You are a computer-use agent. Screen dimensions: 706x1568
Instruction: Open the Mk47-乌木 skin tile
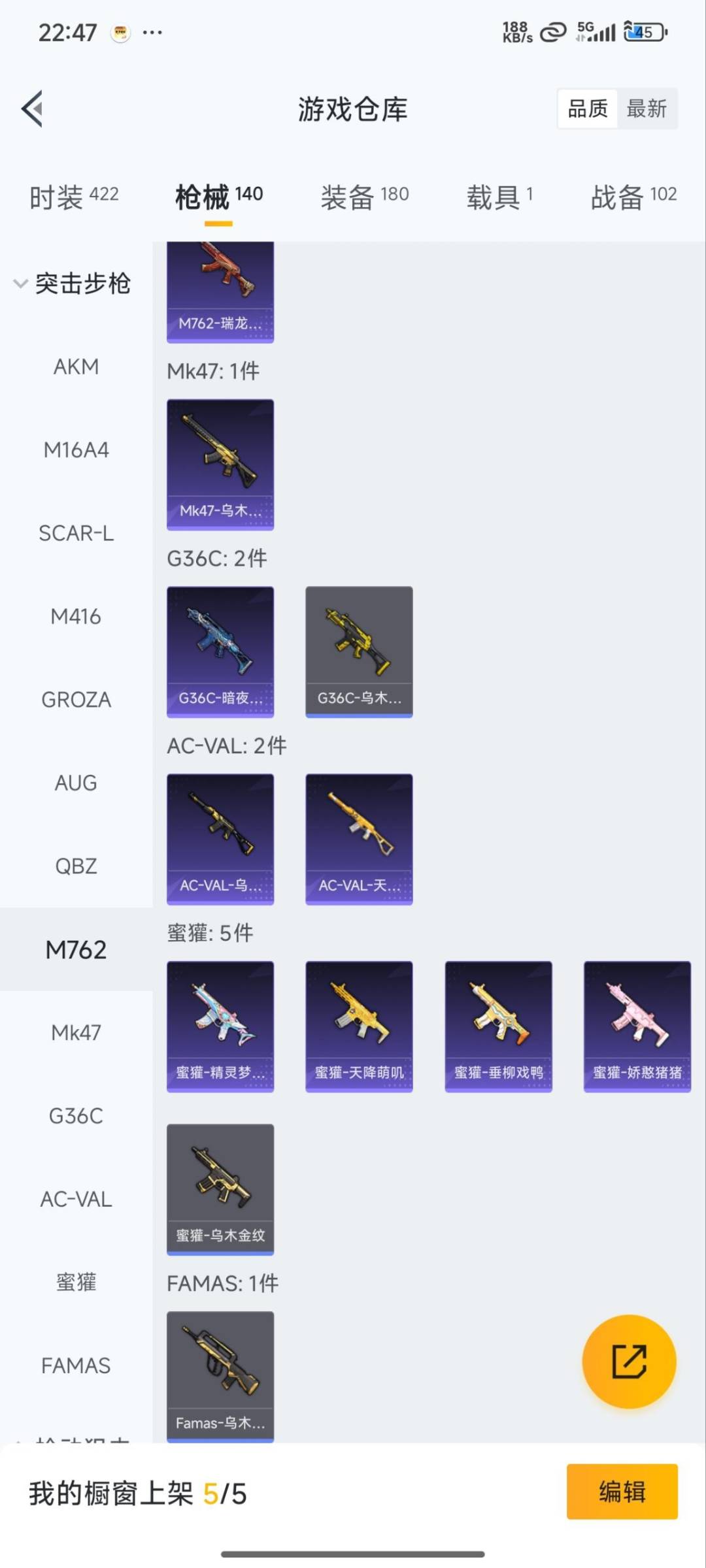(220, 465)
